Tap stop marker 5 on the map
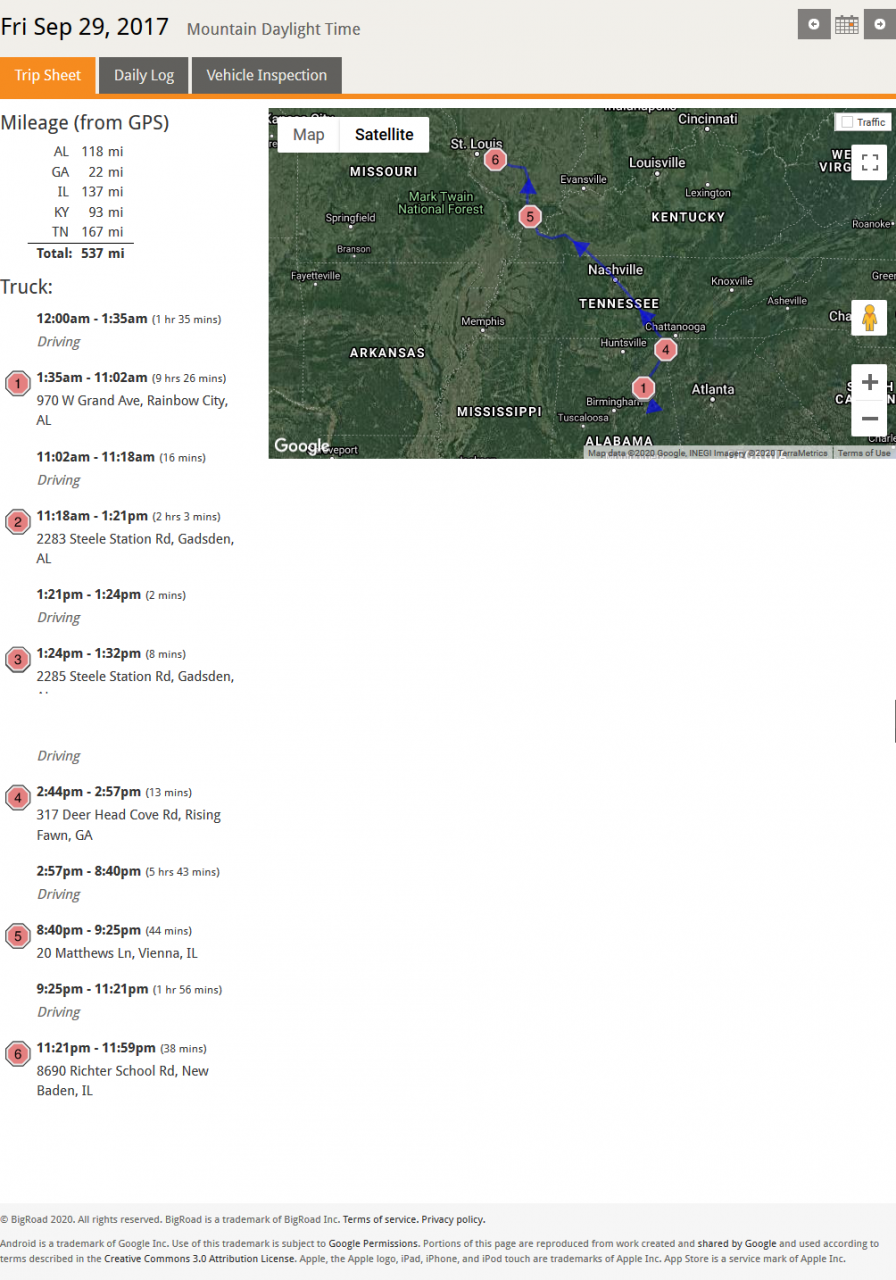The width and height of the screenshot is (896, 1280). pyautogui.click(x=530, y=216)
